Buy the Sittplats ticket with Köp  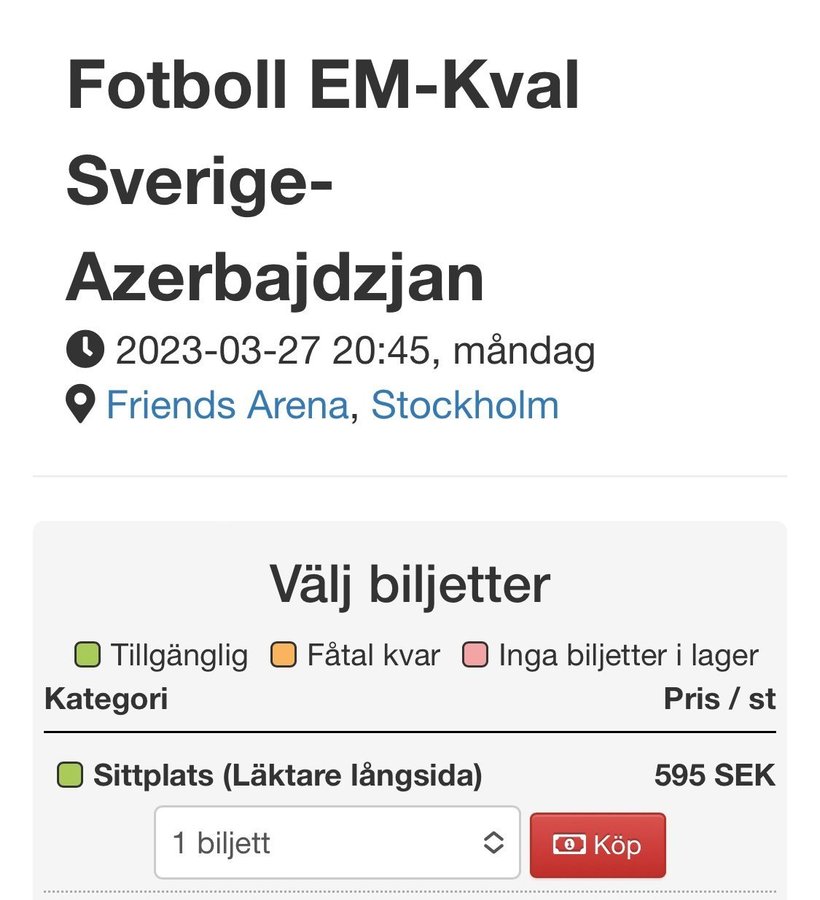click(597, 845)
